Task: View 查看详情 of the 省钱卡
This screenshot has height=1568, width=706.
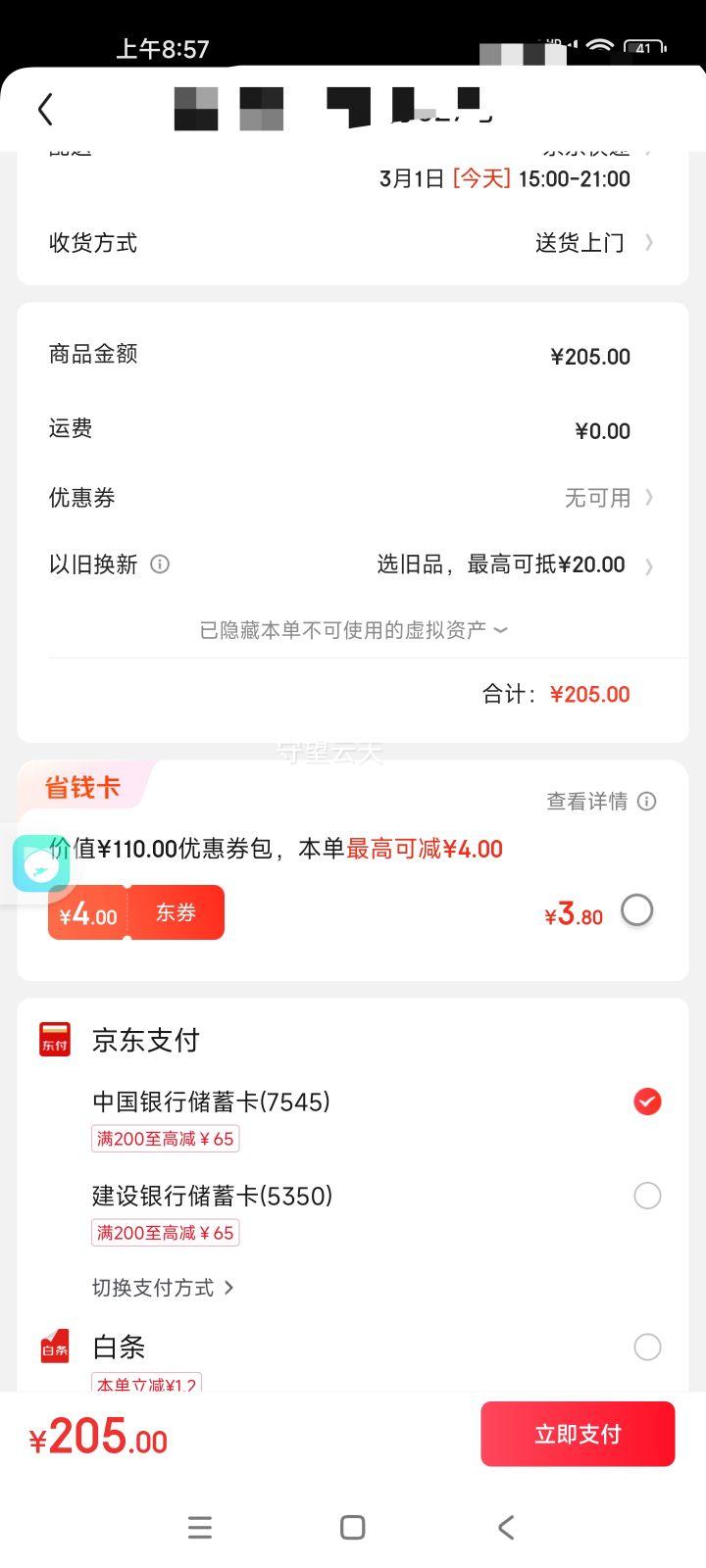Action: (600, 802)
